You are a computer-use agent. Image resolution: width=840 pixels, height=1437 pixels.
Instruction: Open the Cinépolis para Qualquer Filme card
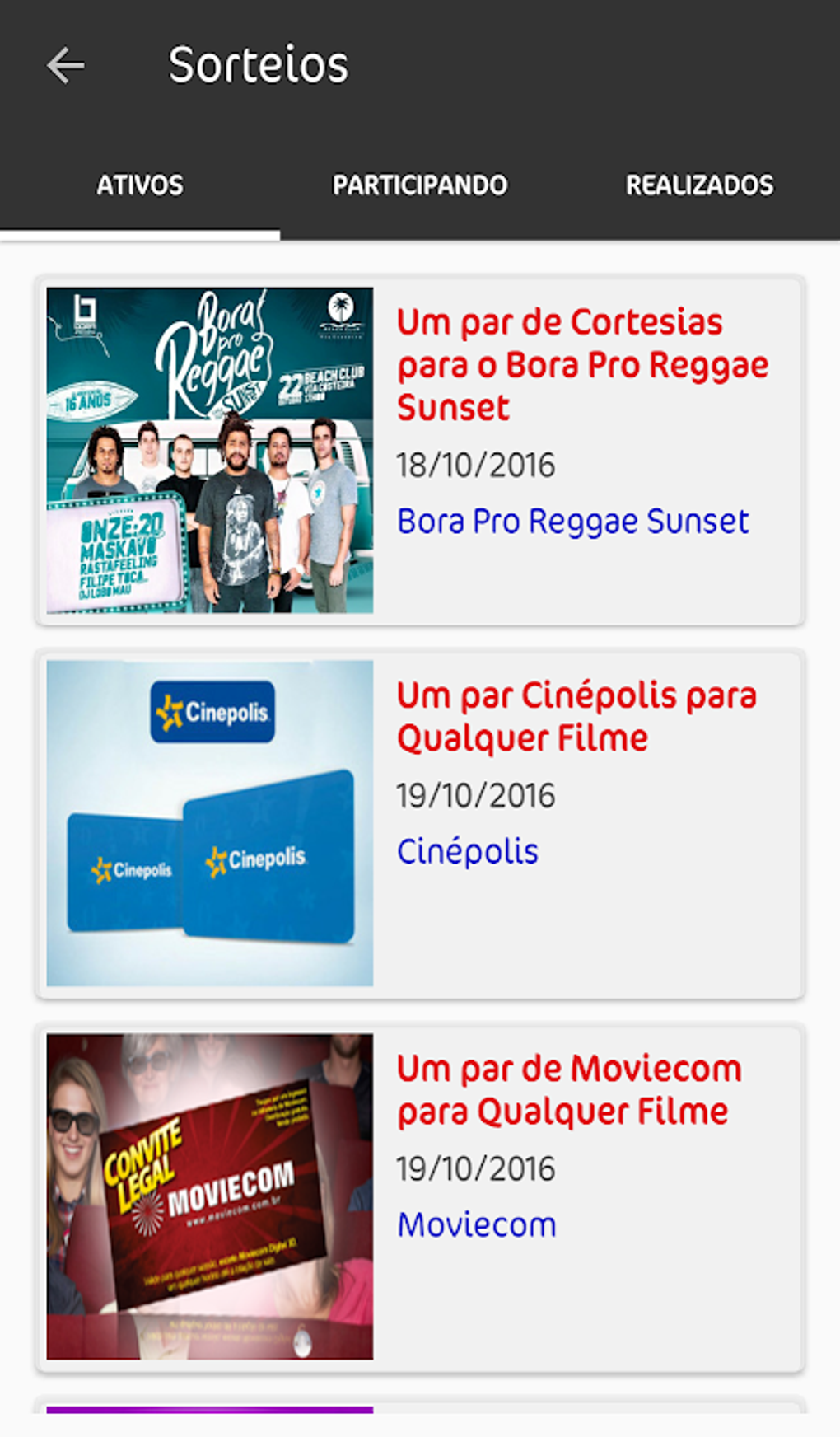(576, 717)
